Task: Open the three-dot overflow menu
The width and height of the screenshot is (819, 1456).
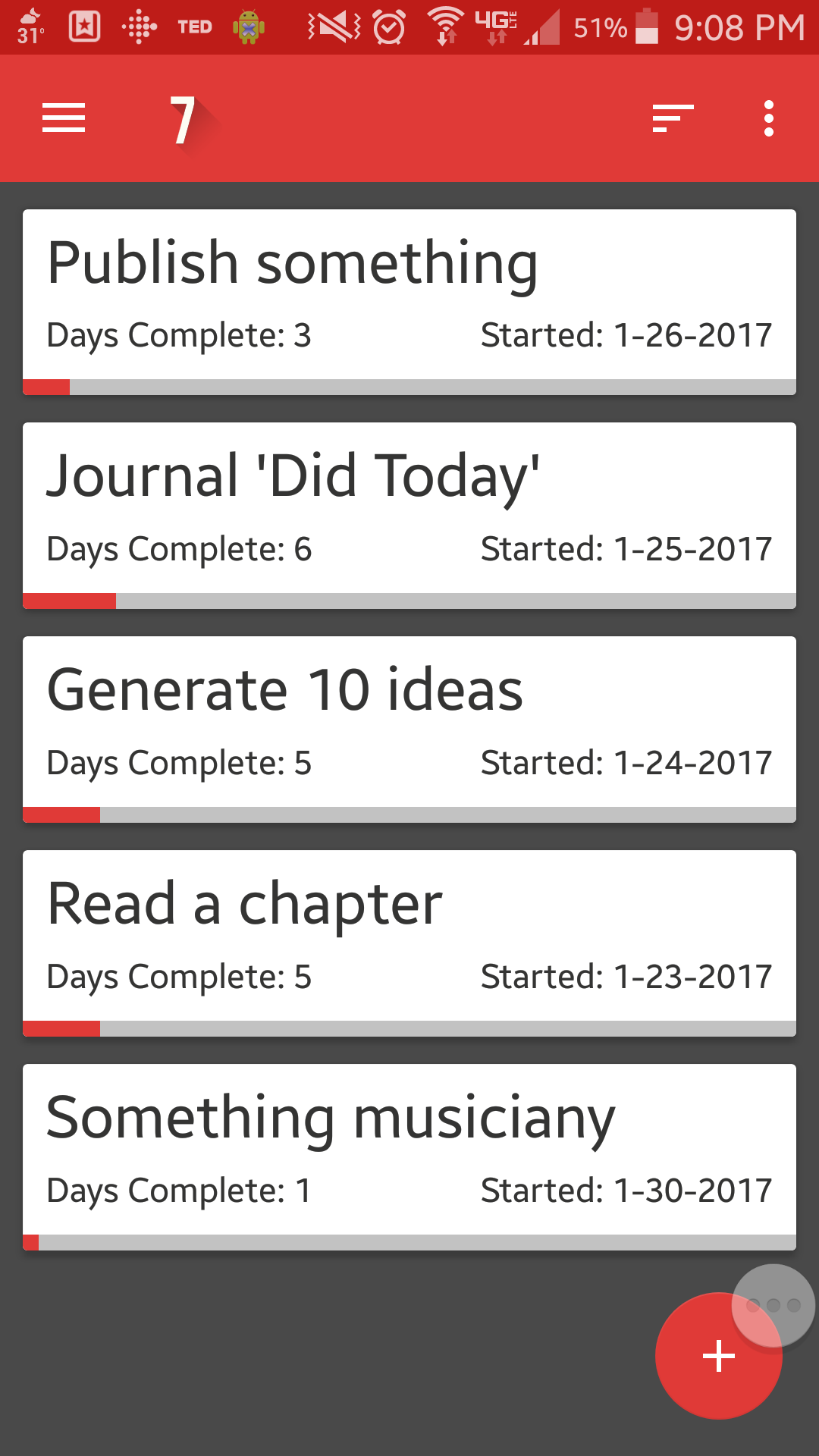Action: pos(769,118)
